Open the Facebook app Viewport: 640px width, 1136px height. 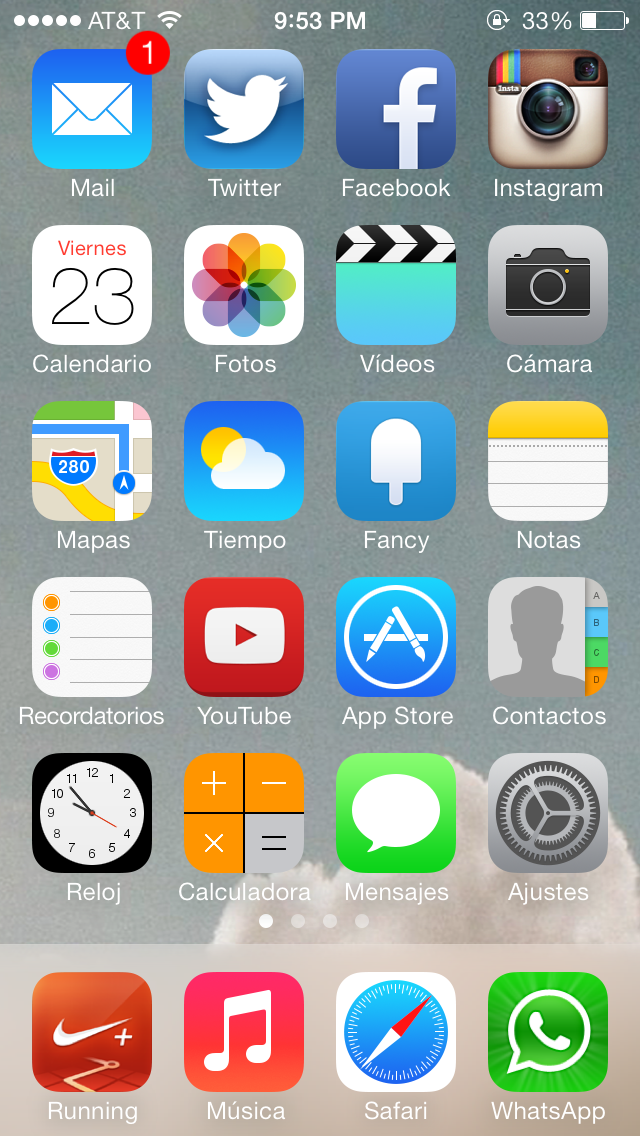[396, 109]
